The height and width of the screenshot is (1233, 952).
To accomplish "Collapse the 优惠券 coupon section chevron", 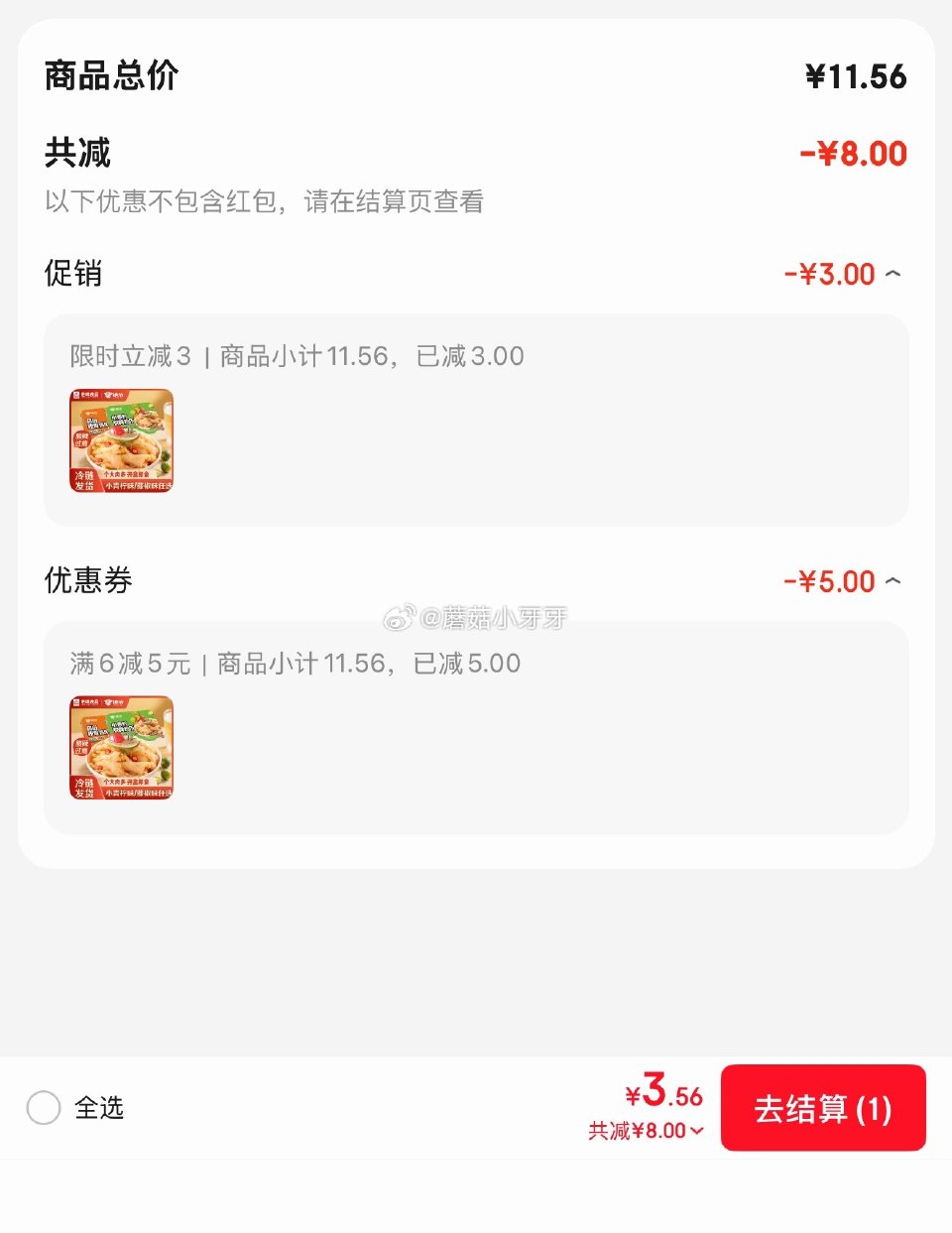I will [892, 582].
